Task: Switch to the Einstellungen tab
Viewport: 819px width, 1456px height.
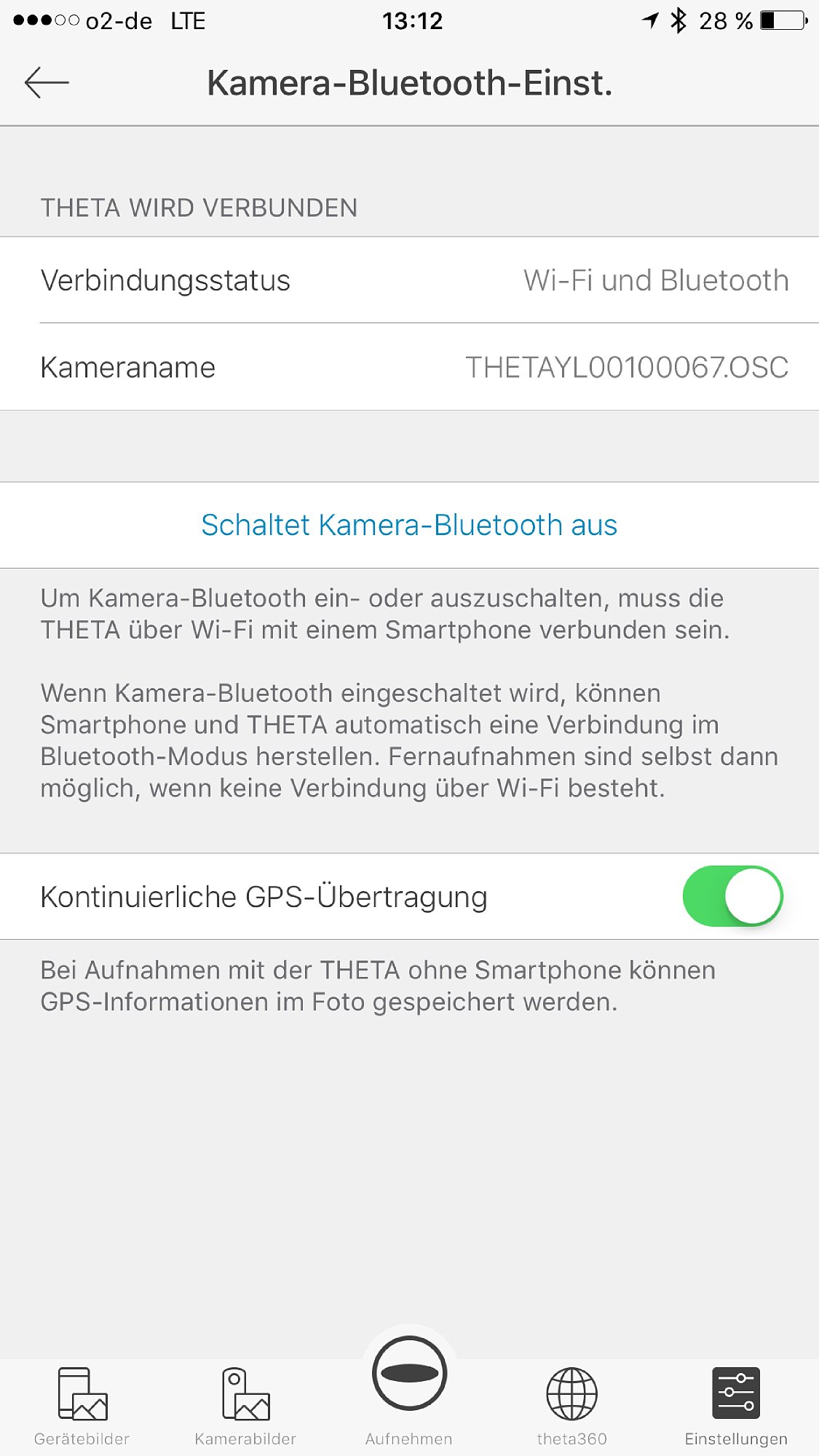Action: coord(736,1405)
